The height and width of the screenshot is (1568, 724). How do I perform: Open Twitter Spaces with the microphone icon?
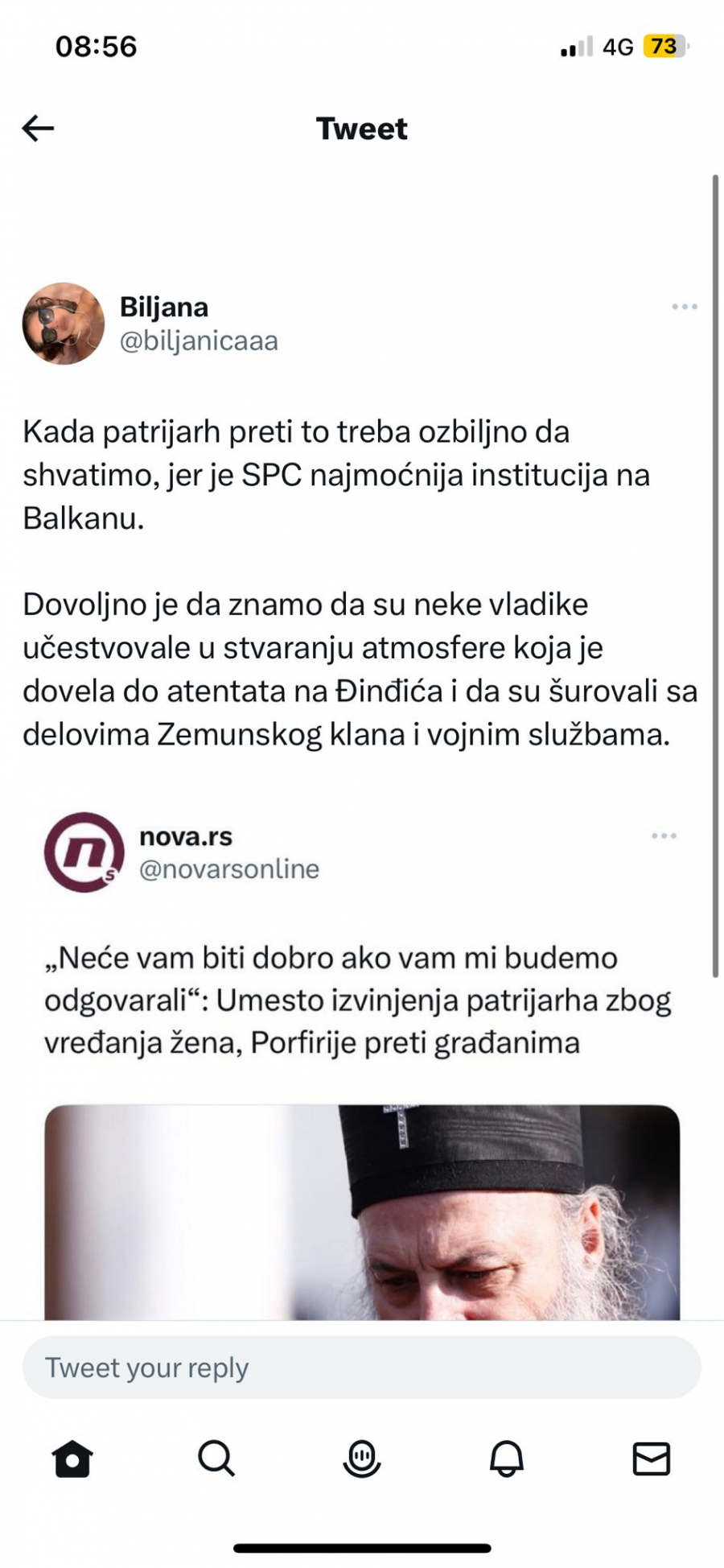pyautogui.click(x=362, y=1459)
